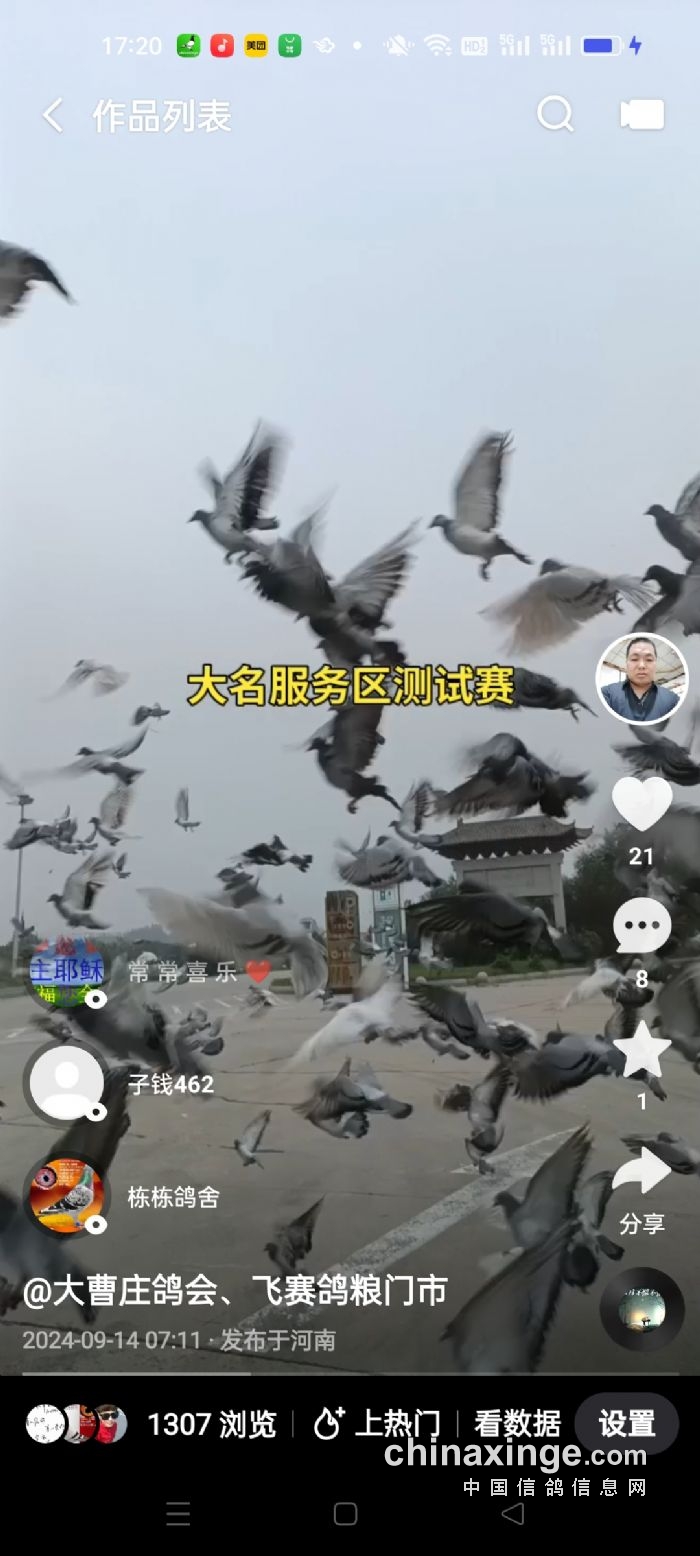
Task: Favorite this video with the star
Action: (641, 1049)
